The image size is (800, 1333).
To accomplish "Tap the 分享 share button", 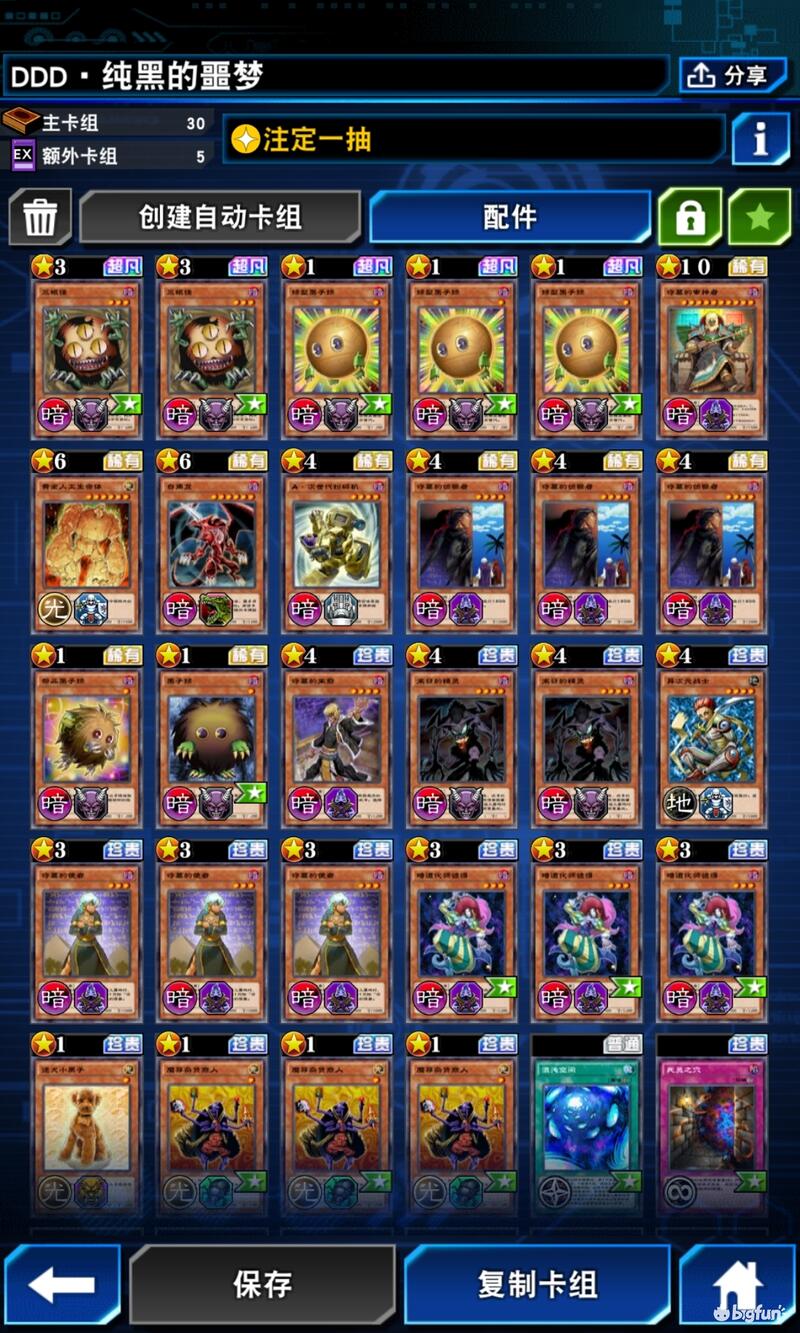I will tap(732, 76).
